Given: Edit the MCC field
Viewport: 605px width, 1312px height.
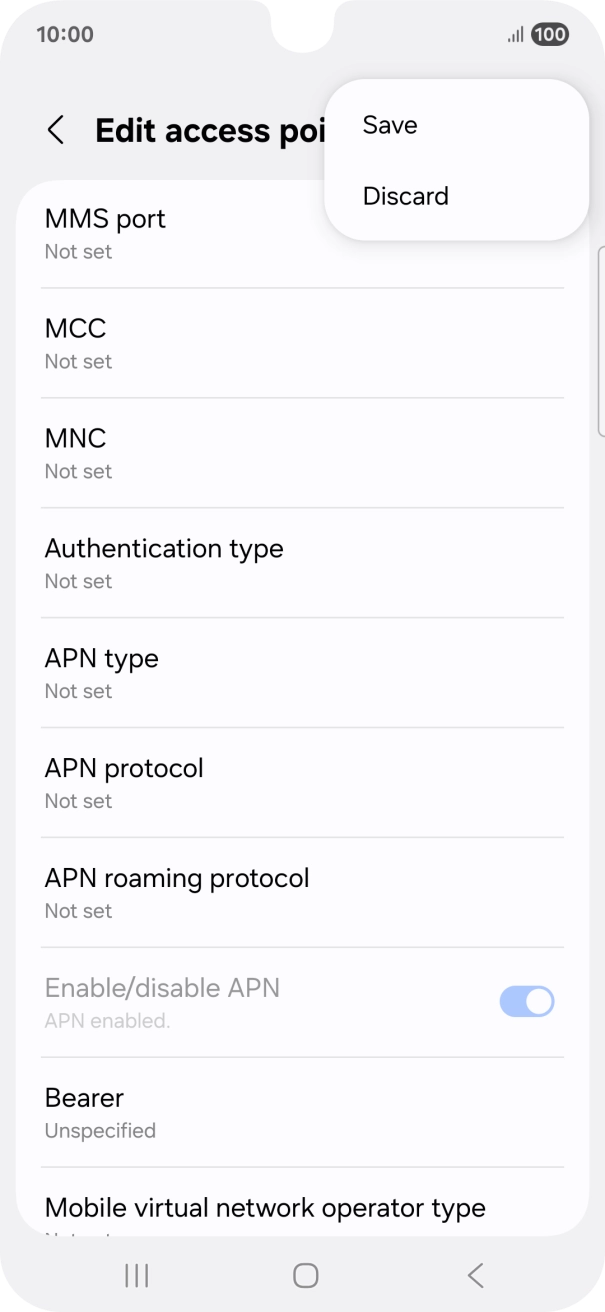Looking at the screenshot, I should (302, 343).
